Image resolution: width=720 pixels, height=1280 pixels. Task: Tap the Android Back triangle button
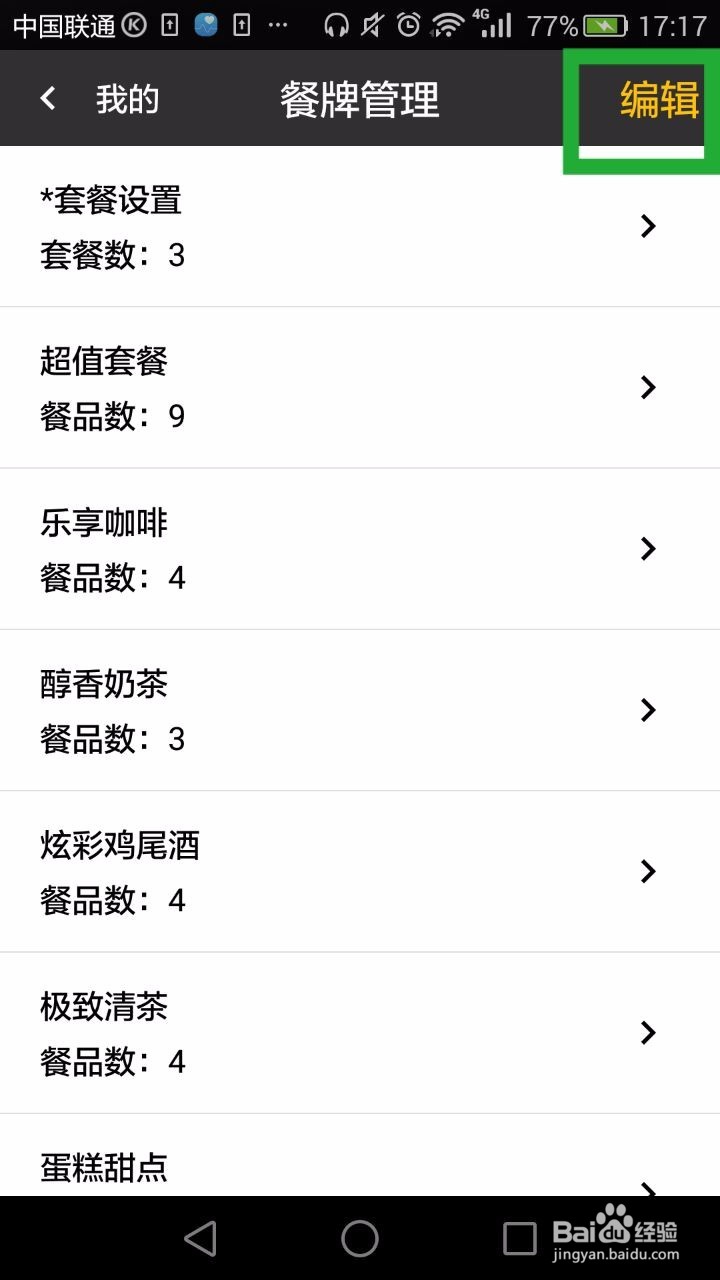[x=200, y=1237]
